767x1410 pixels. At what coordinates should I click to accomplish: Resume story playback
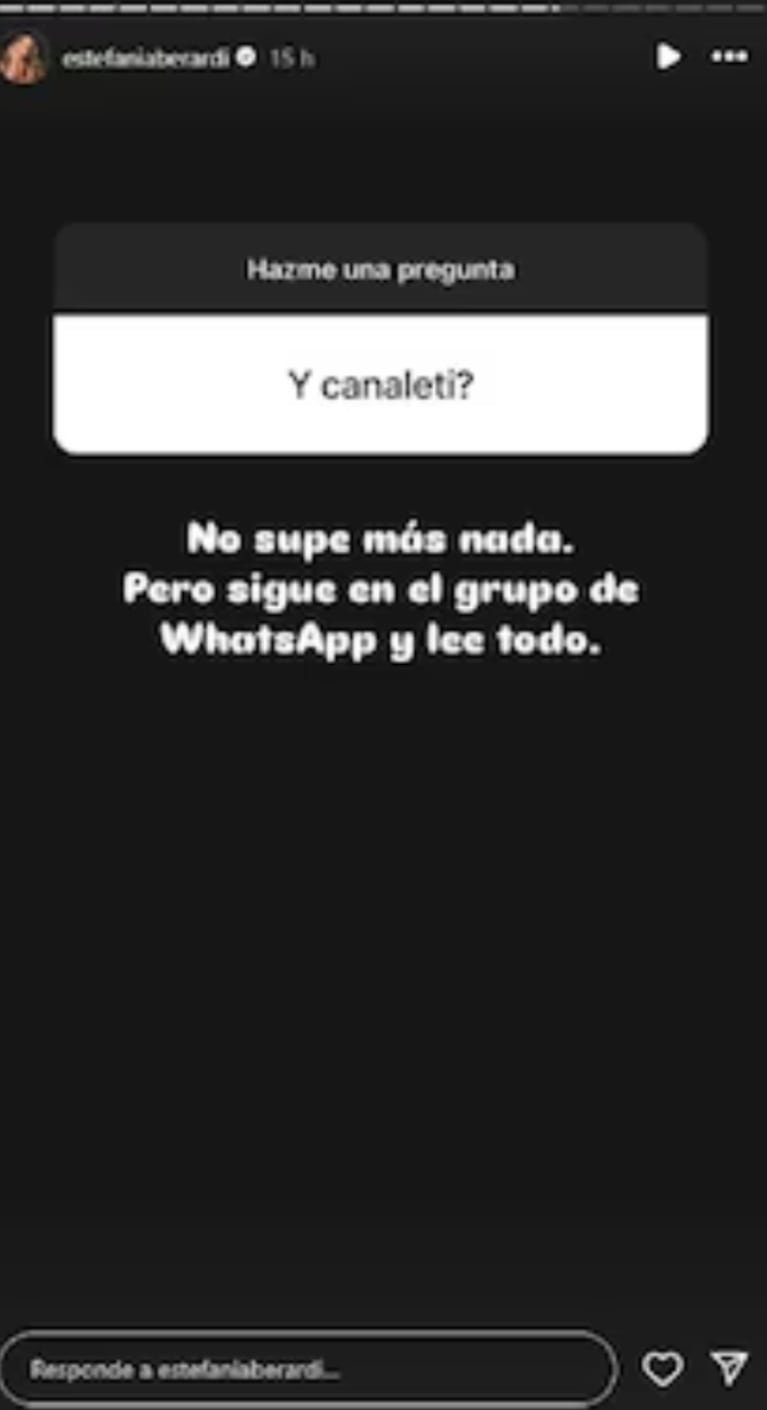668,57
